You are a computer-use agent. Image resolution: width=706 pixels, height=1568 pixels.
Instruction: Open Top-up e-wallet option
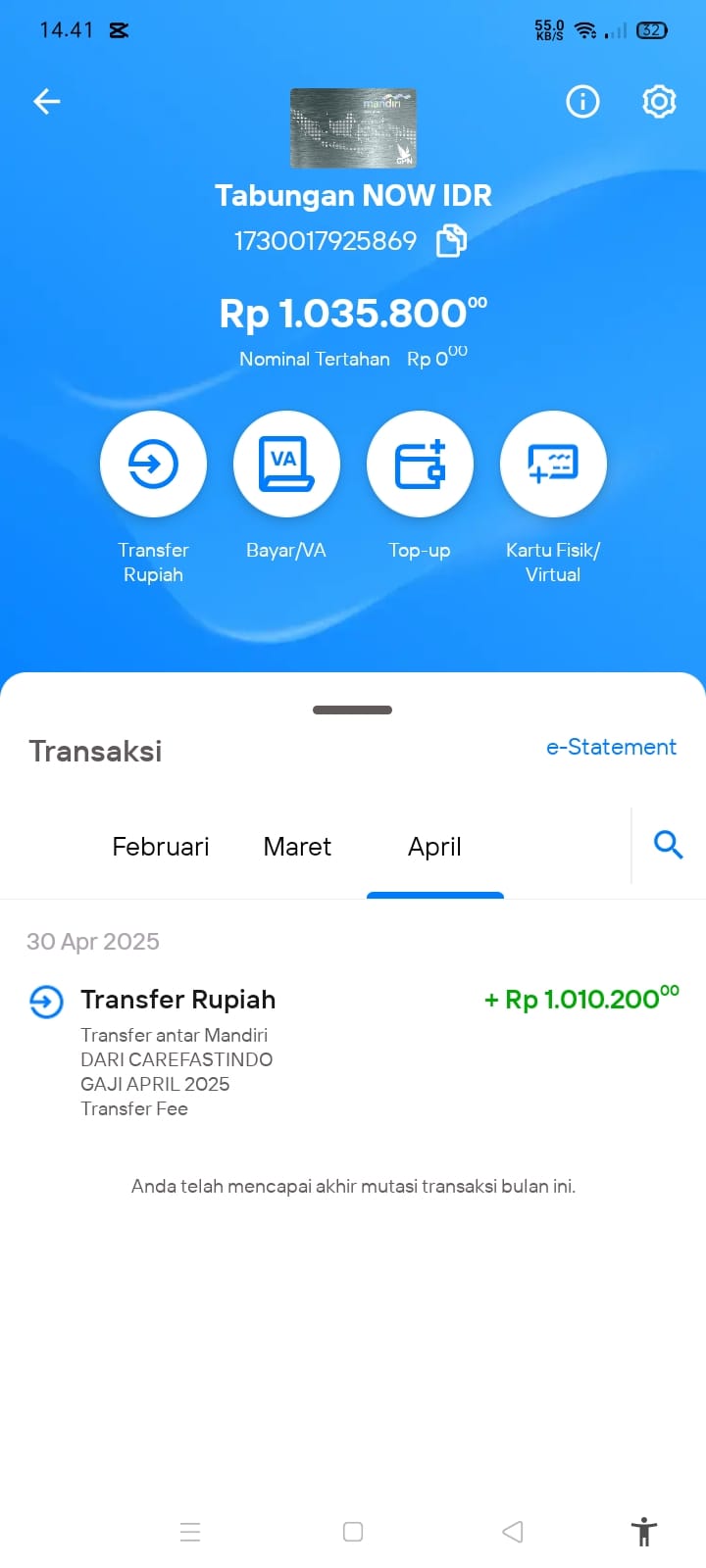coord(420,464)
